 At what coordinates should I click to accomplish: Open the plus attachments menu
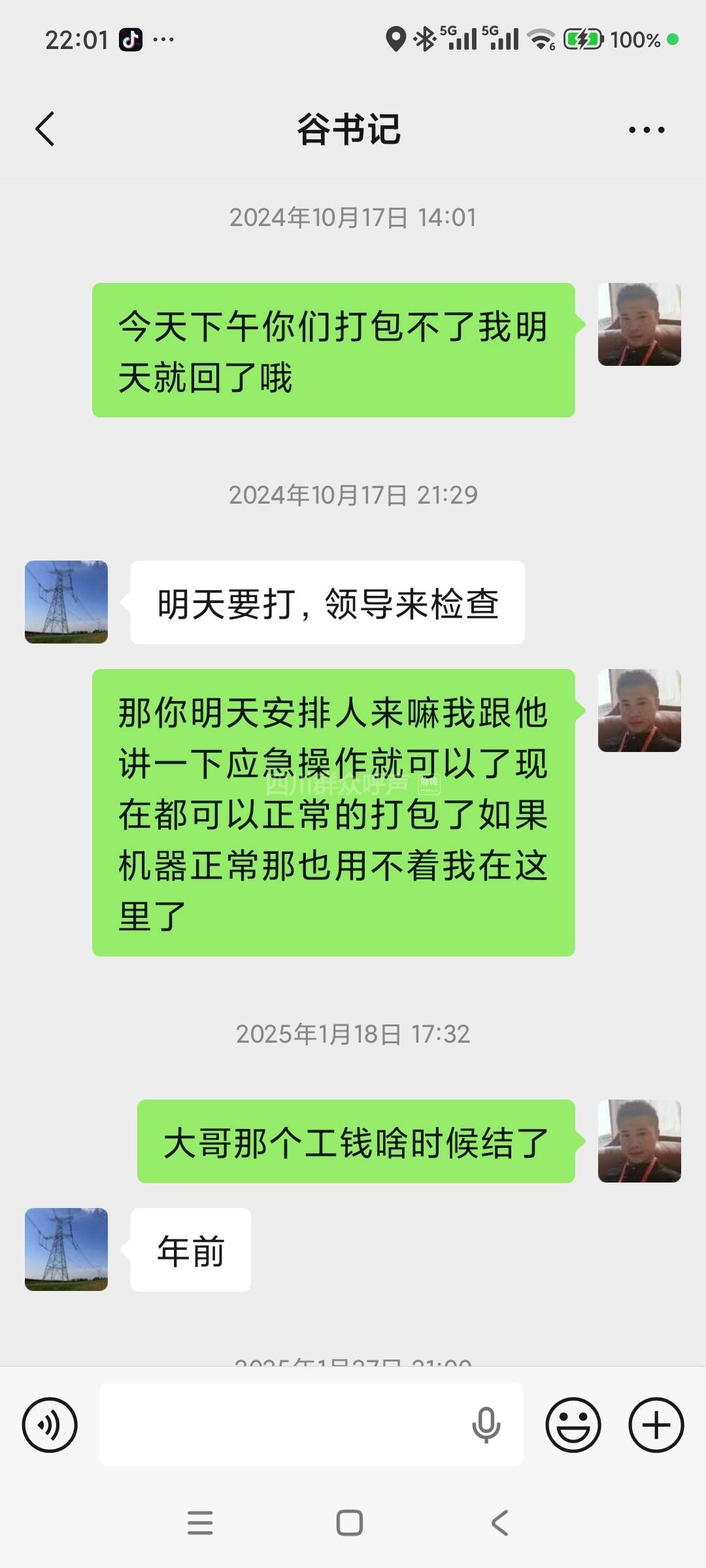(656, 1425)
